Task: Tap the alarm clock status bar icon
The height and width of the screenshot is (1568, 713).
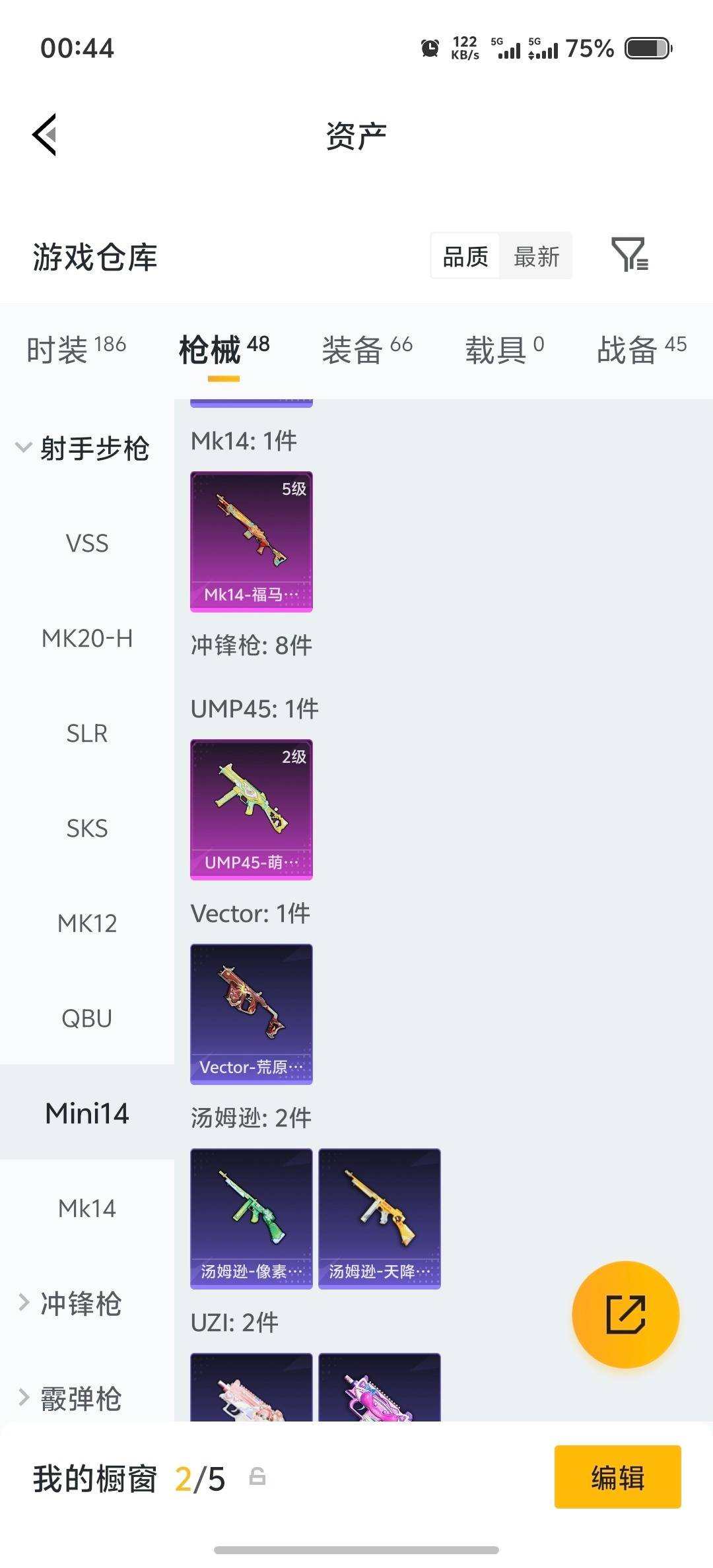Action: (430, 48)
